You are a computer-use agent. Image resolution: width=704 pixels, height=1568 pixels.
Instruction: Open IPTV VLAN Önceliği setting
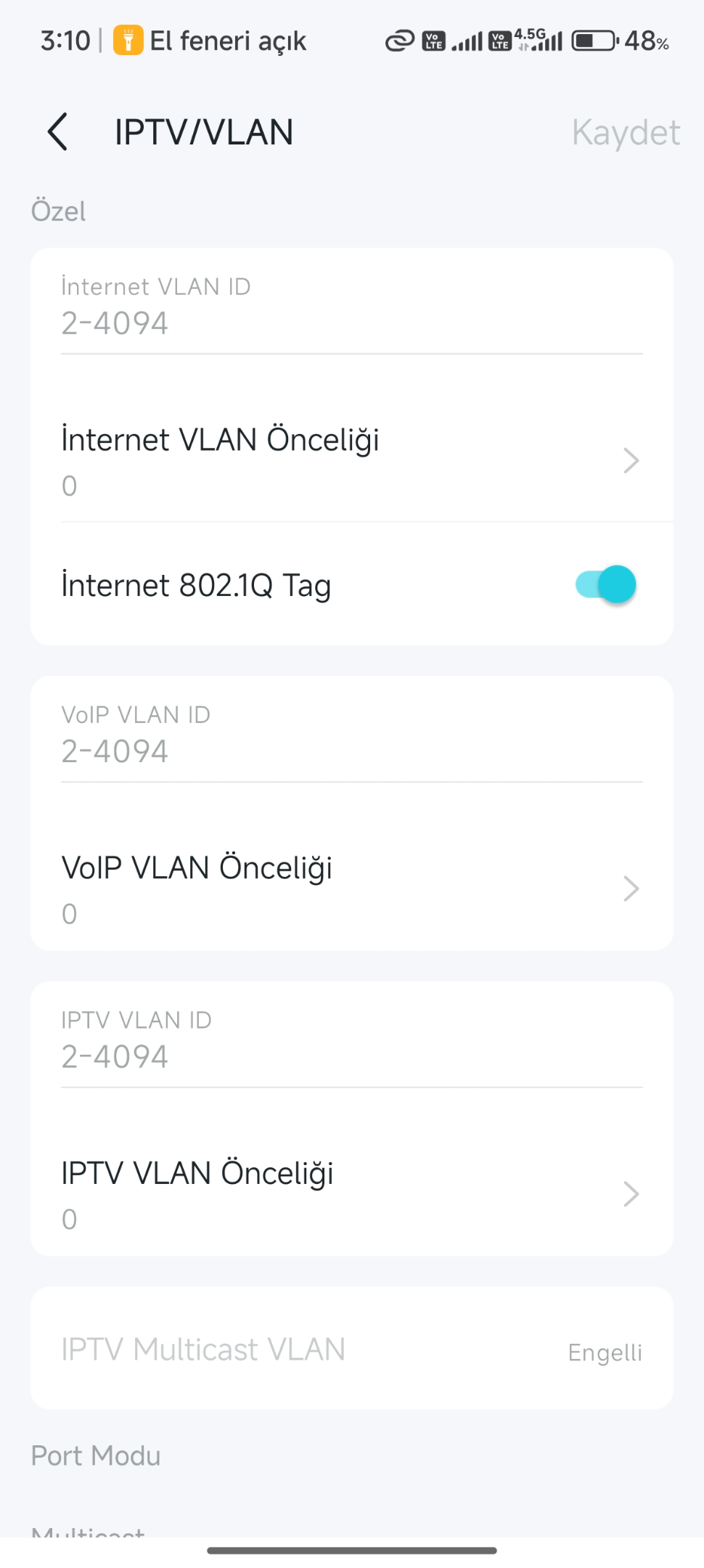point(352,1194)
